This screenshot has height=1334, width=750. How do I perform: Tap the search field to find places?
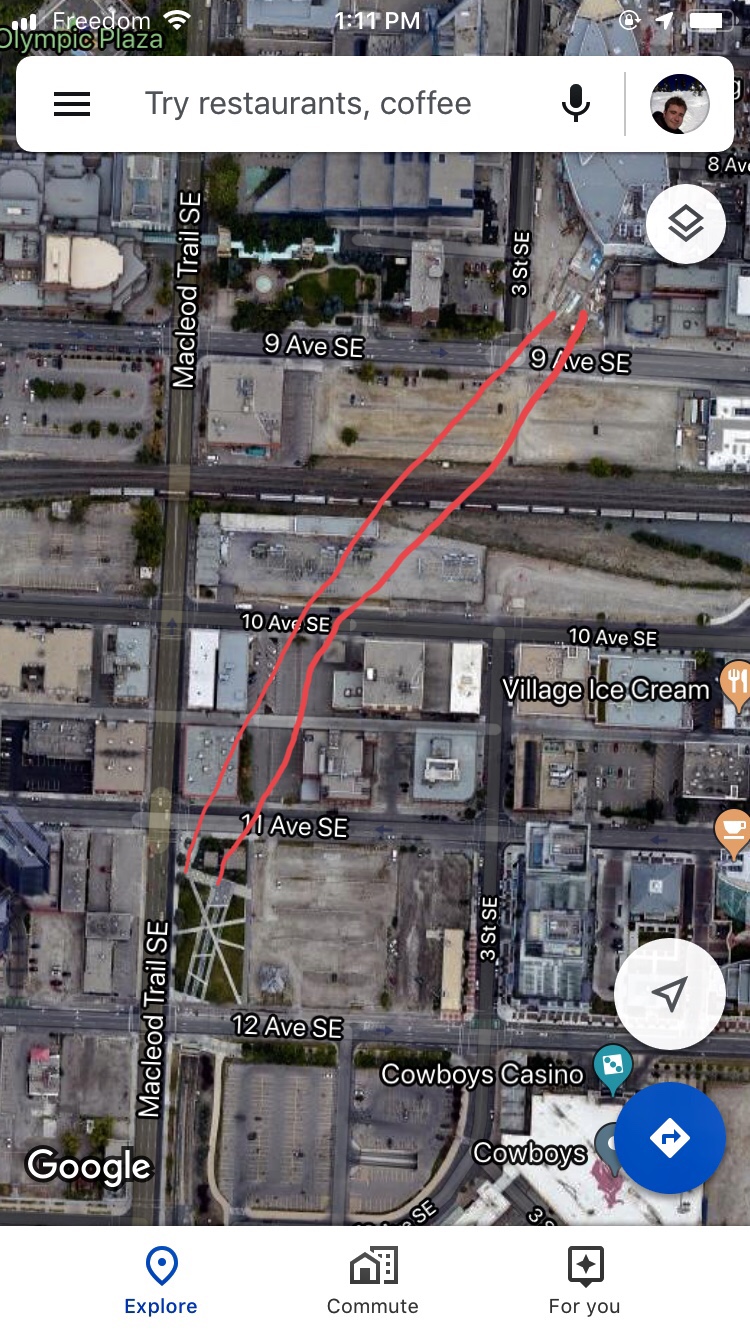308,104
